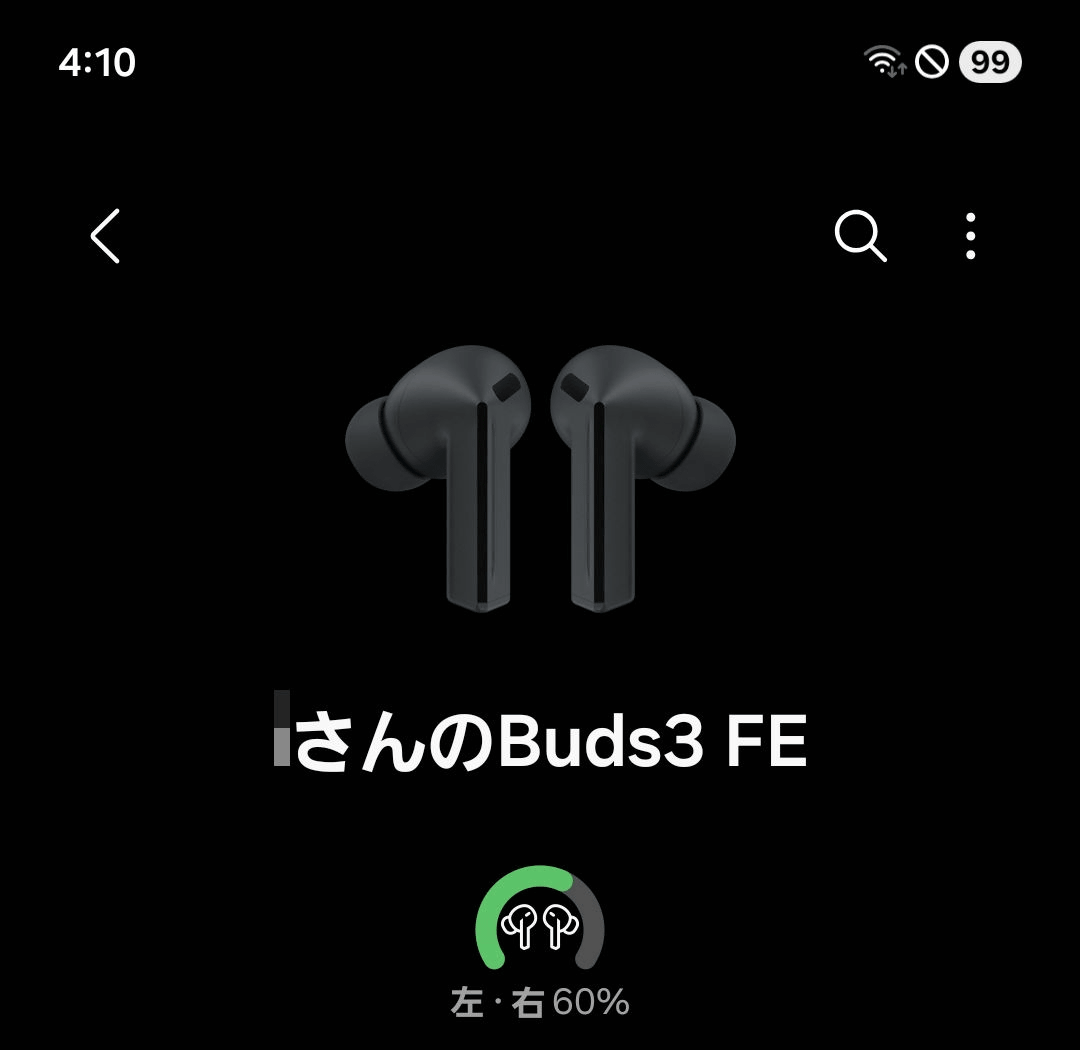Open the three-dot overflow menu
The image size is (1080, 1050).
pyautogui.click(x=970, y=237)
